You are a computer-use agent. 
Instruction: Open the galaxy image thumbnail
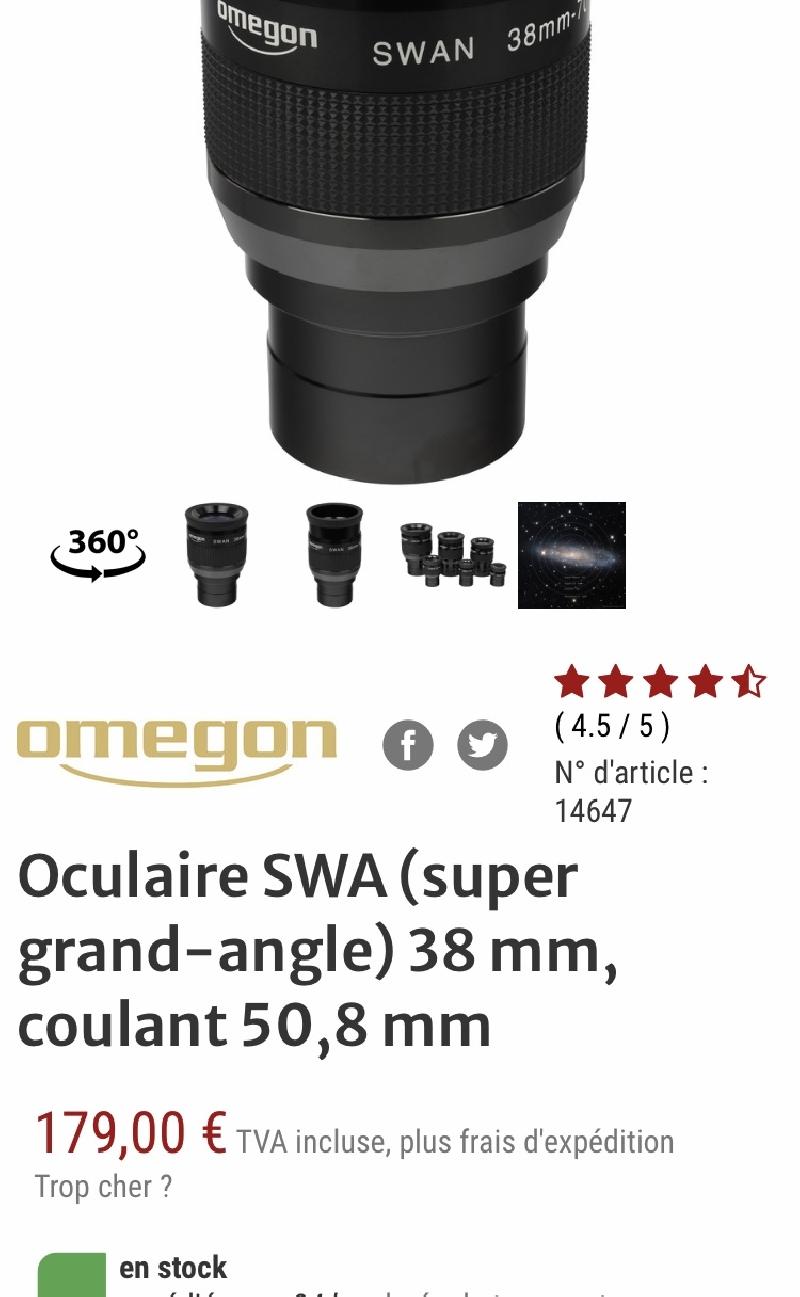click(571, 555)
